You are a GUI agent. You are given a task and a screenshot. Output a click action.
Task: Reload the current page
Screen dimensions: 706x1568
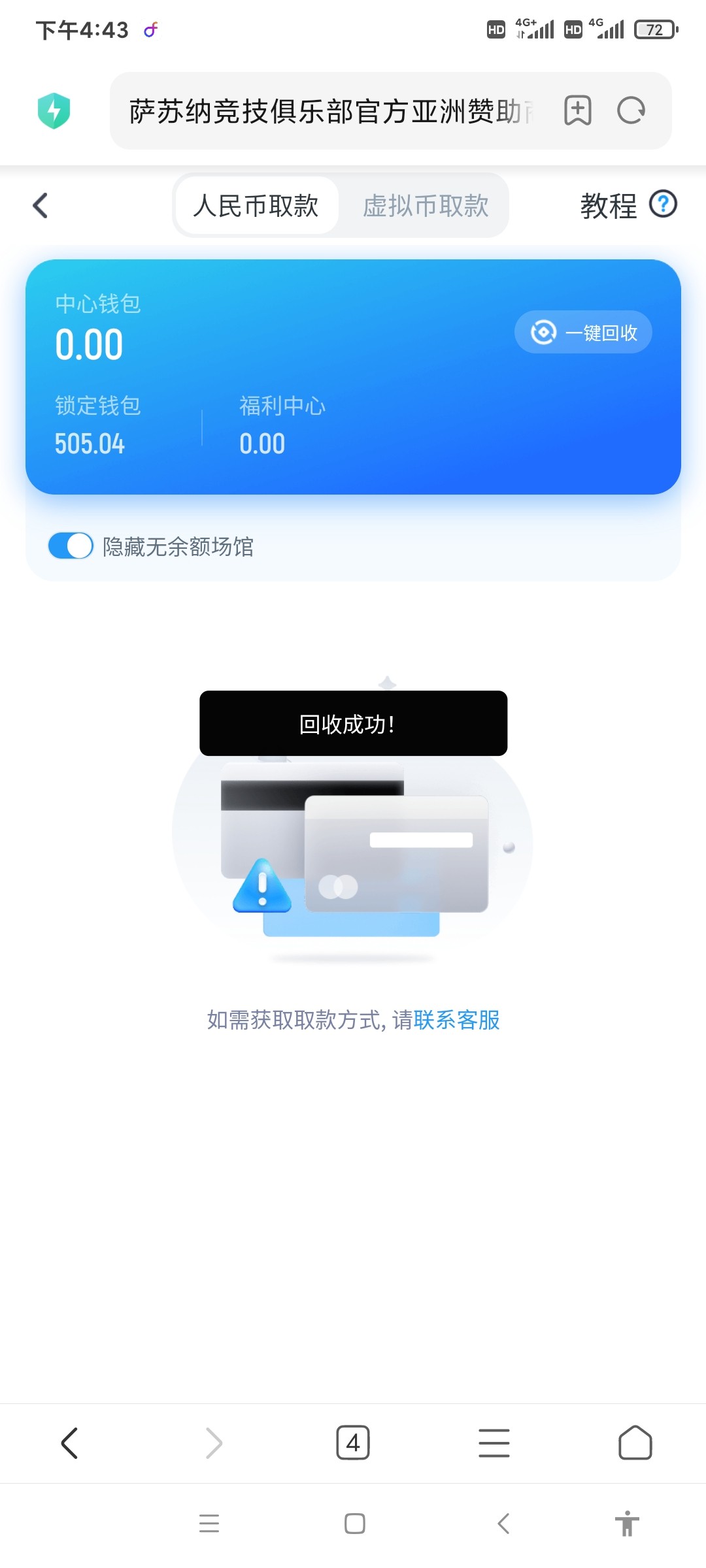(x=631, y=110)
